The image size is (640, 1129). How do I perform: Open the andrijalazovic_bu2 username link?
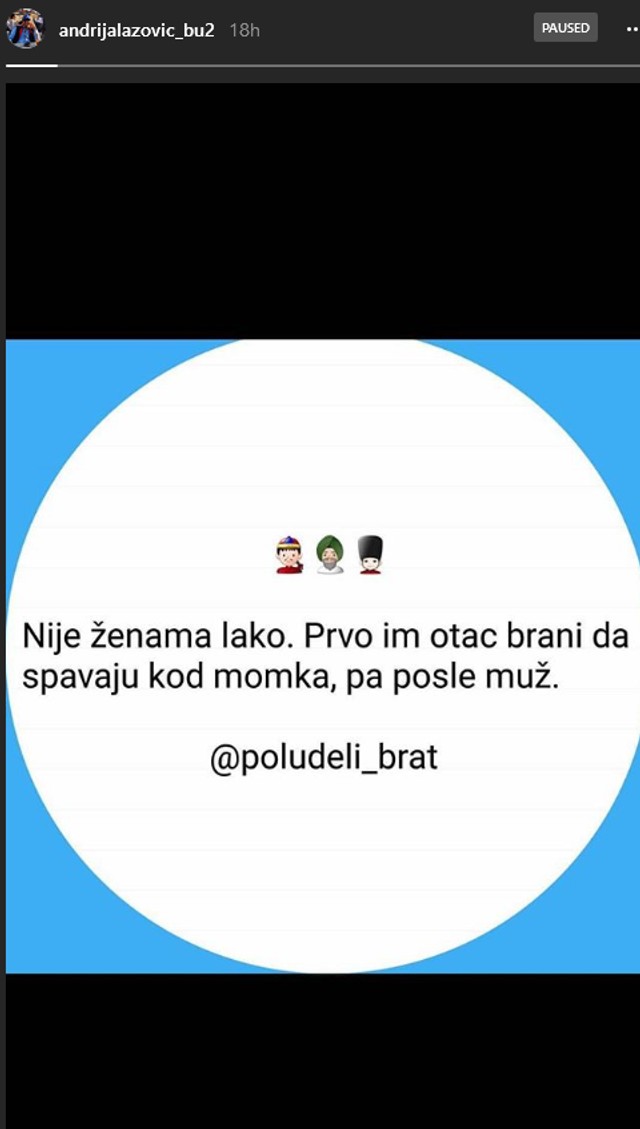(x=137, y=29)
